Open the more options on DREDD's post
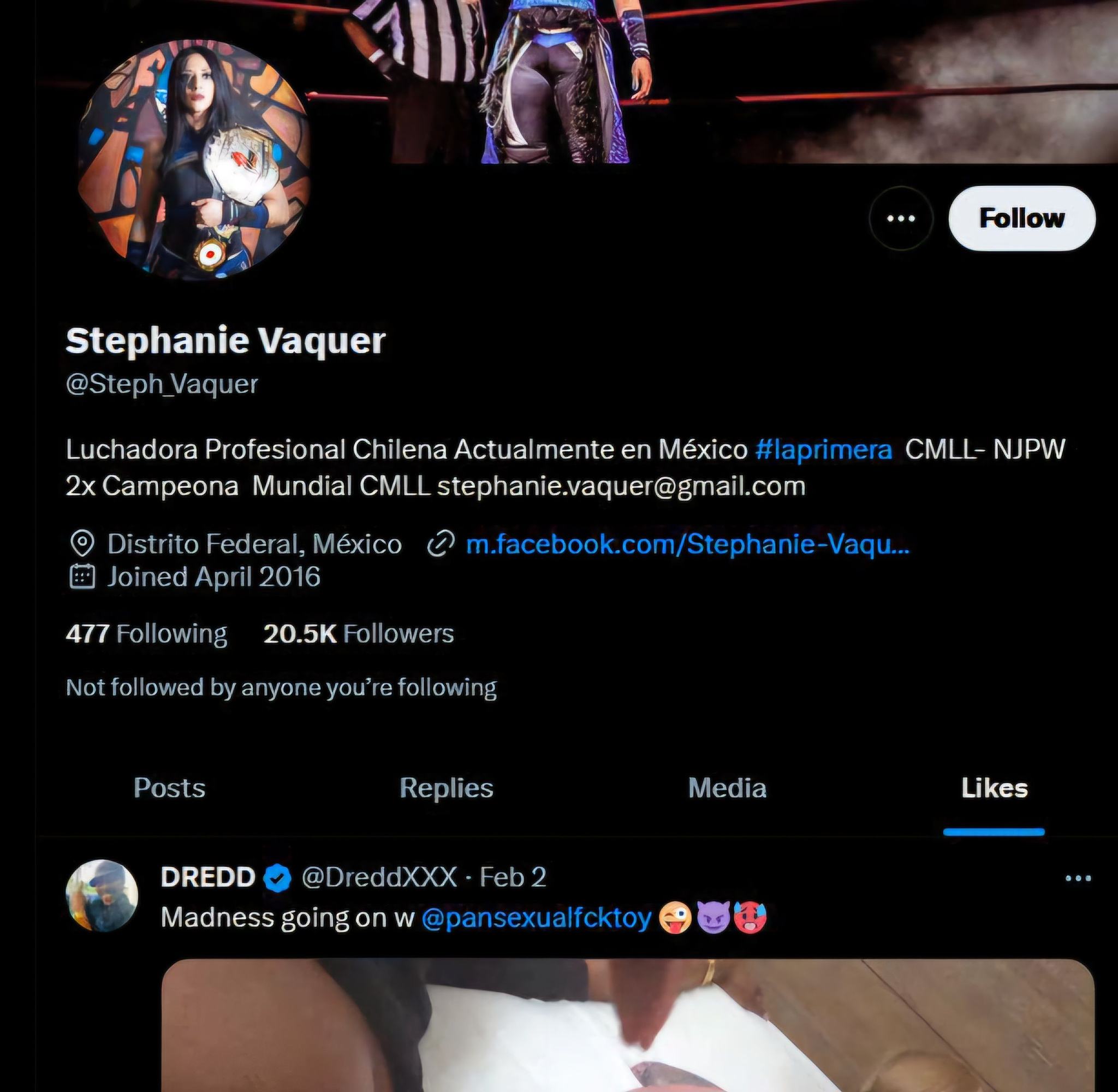The height and width of the screenshot is (1092, 1118). click(x=1077, y=878)
